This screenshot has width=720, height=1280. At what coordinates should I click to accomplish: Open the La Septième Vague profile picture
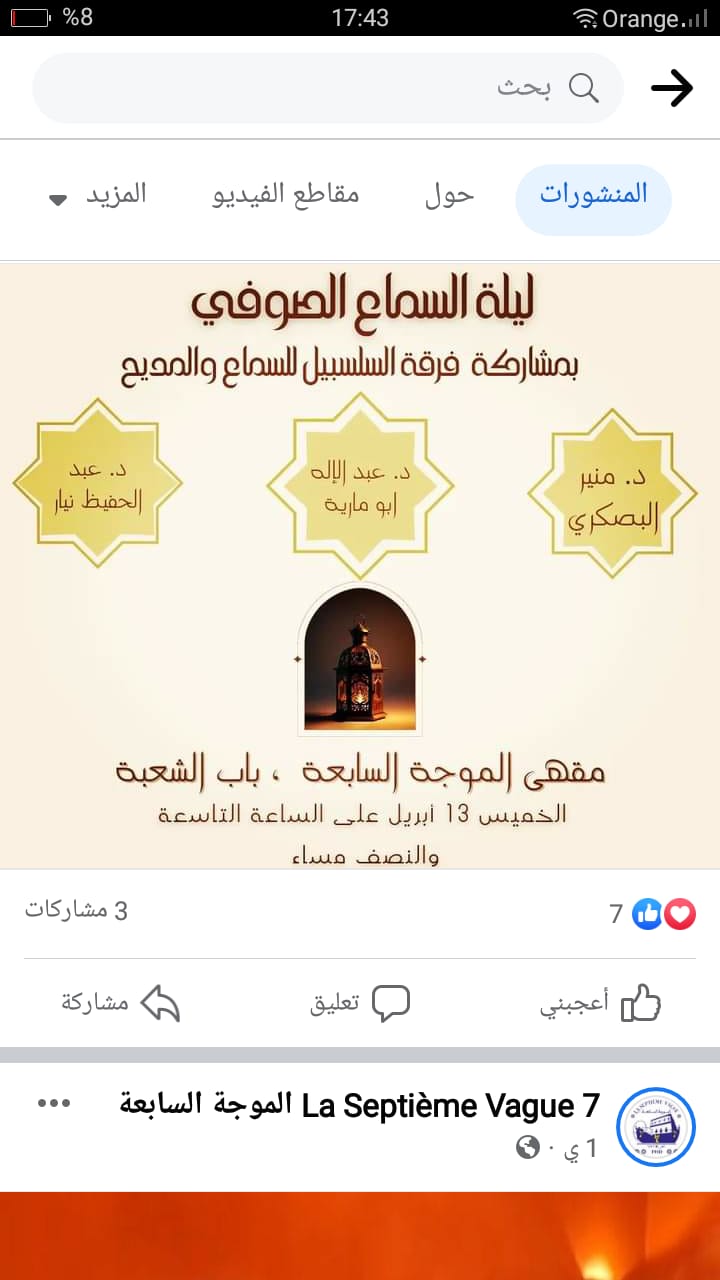656,1127
